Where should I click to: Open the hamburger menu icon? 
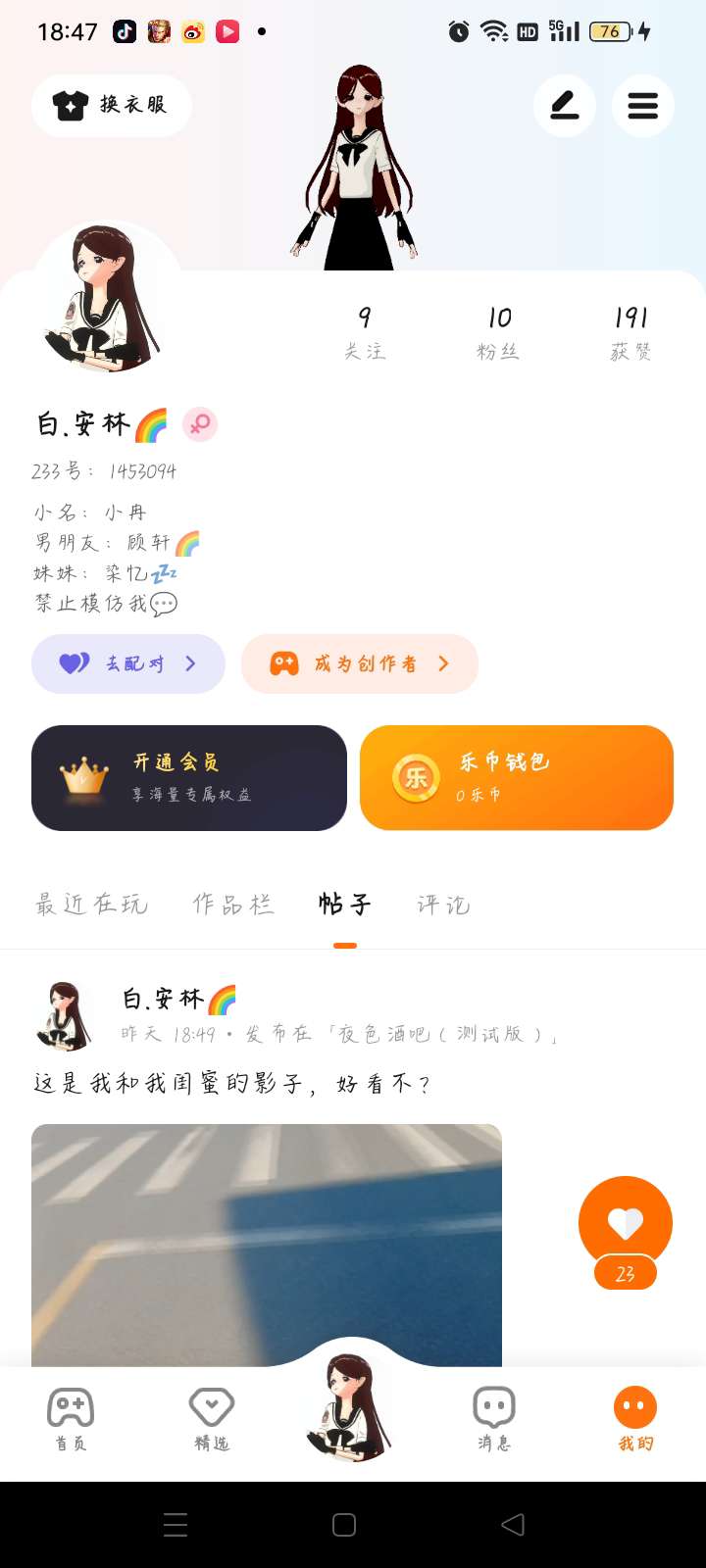[643, 105]
